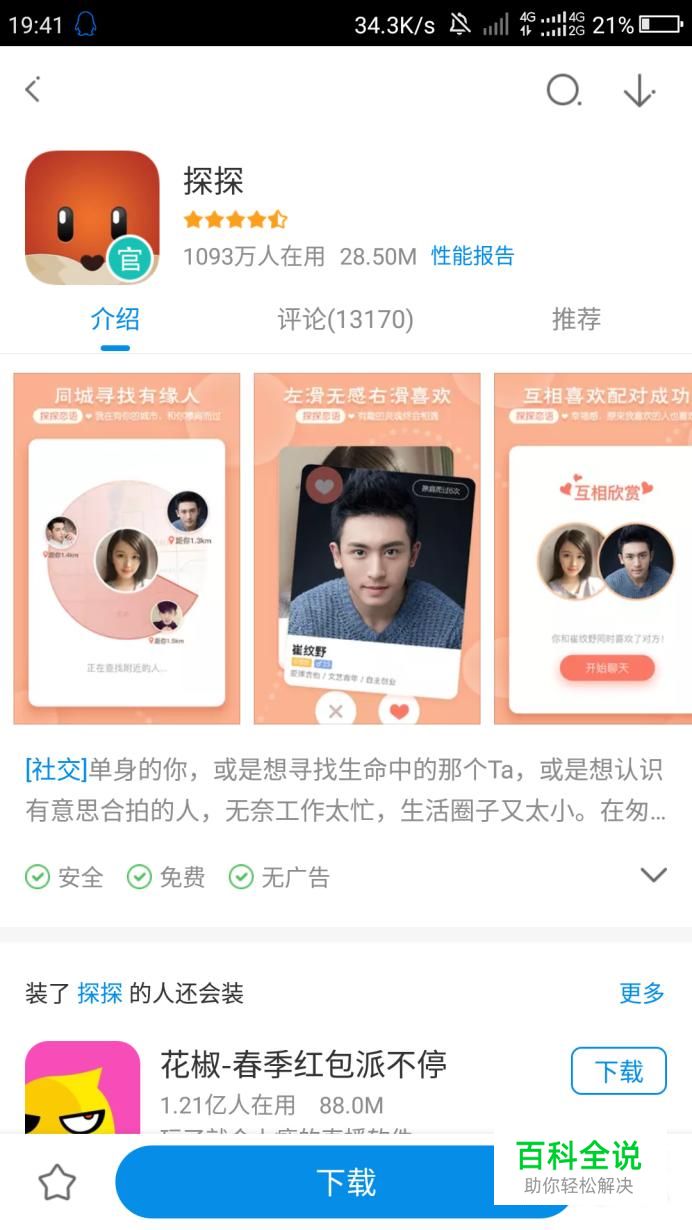Download the 花椒 app
The height and width of the screenshot is (1230, 692).
(618, 1071)
